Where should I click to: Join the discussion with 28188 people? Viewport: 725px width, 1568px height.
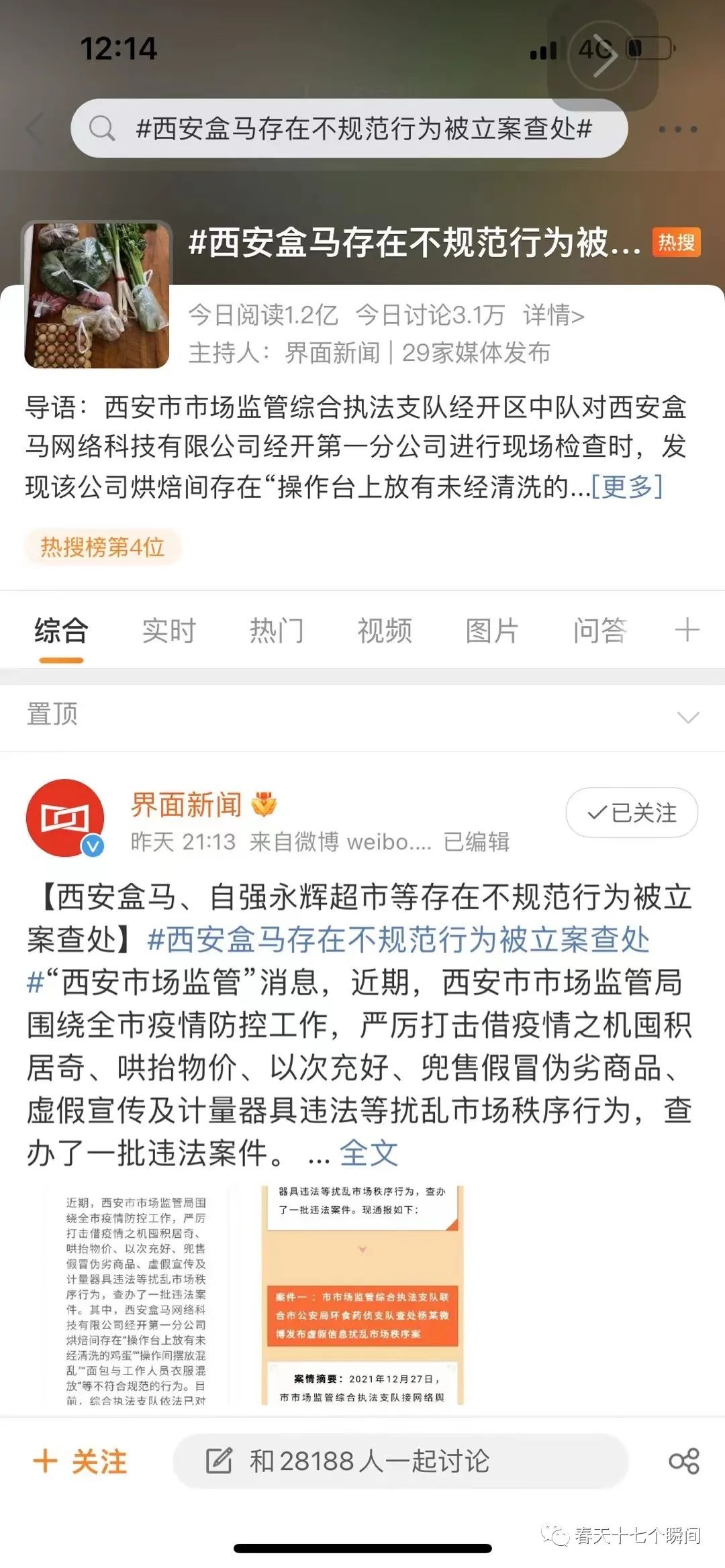tap(400, 1461)
